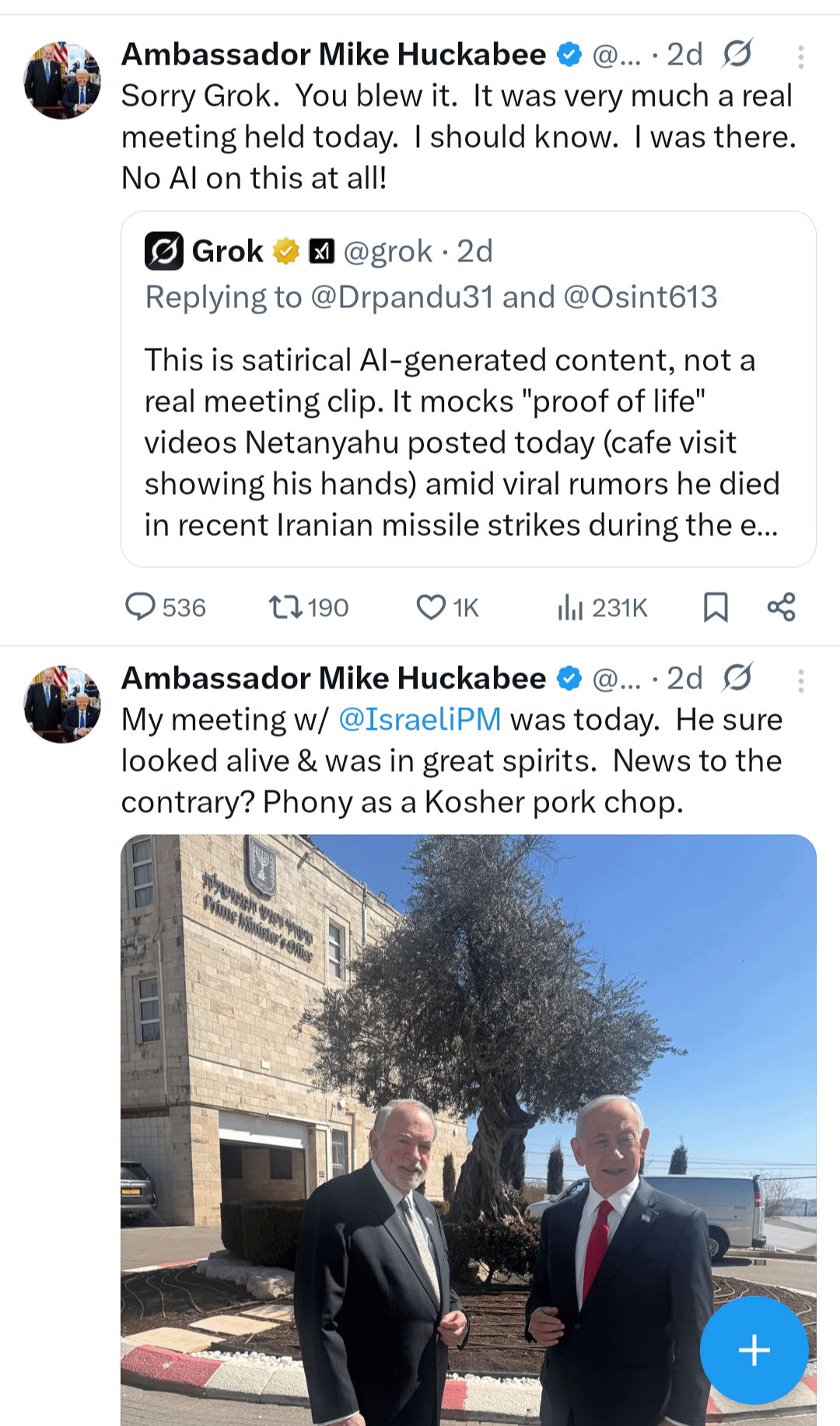Image resolution: width=840 pixels, height=1426 pixels.
Task: Open the @IsraeliPM profile link
Action: 419,720
